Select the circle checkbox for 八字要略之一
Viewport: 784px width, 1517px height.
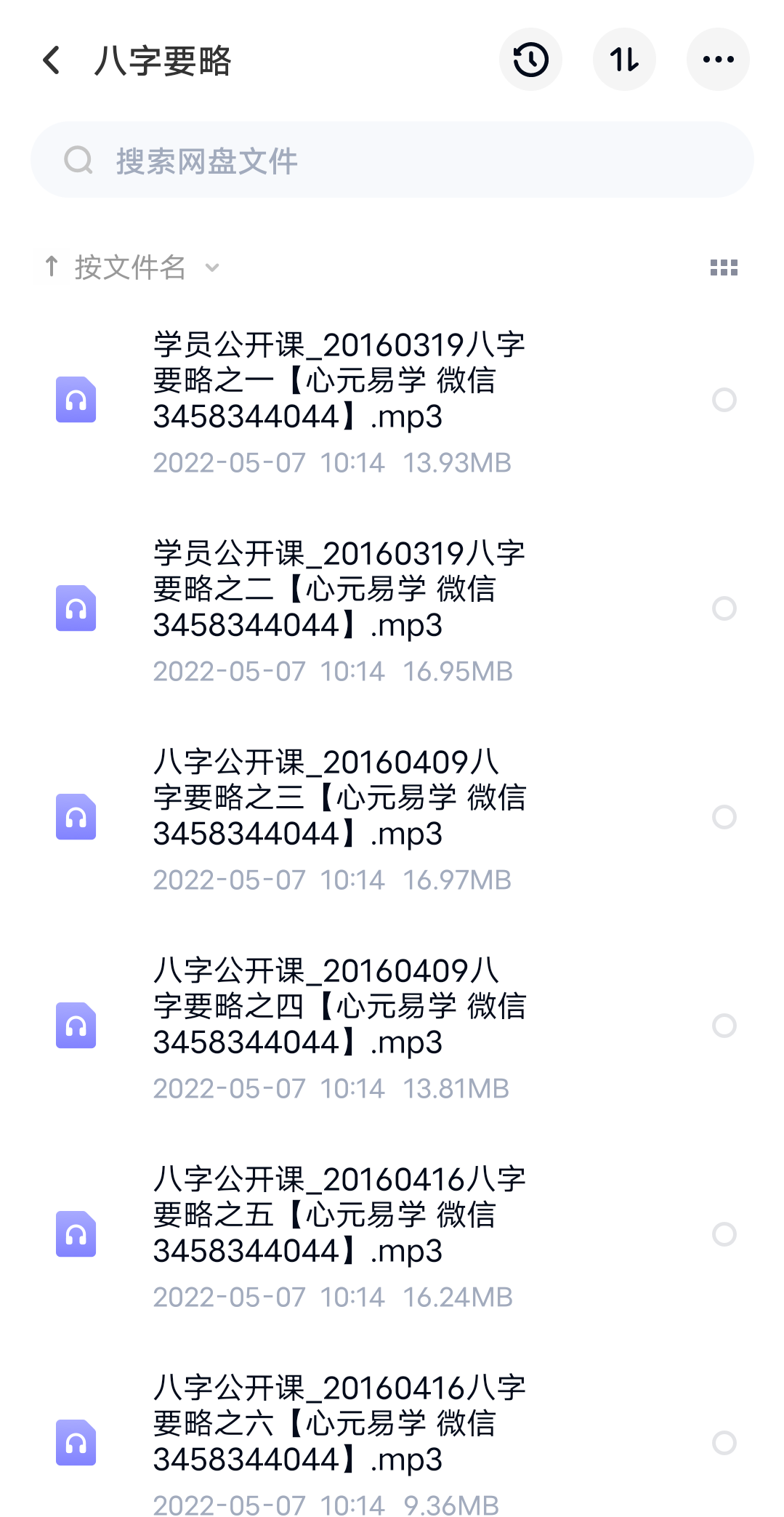726,400
